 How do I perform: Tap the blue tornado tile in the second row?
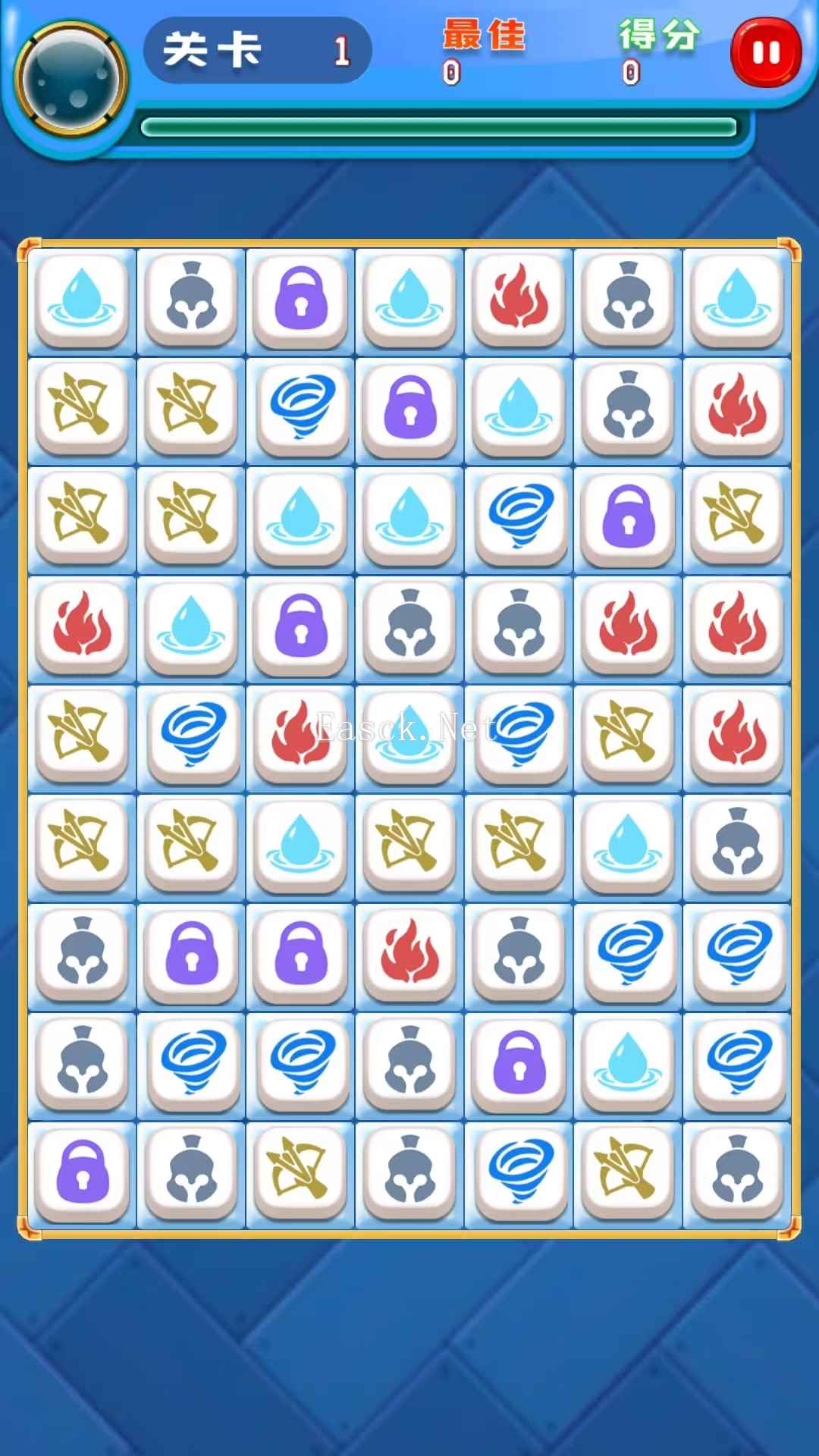(x=301, y=409)
